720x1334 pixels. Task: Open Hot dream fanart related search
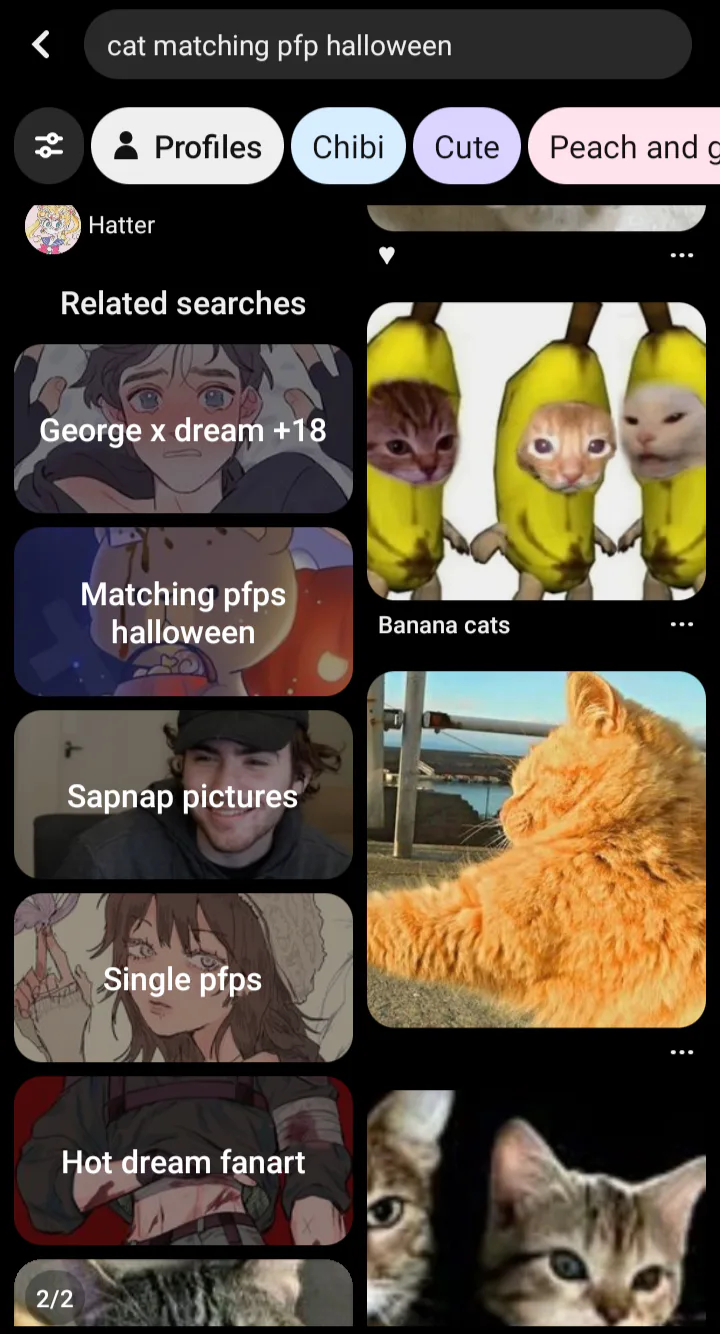[x=183, y=1161]
